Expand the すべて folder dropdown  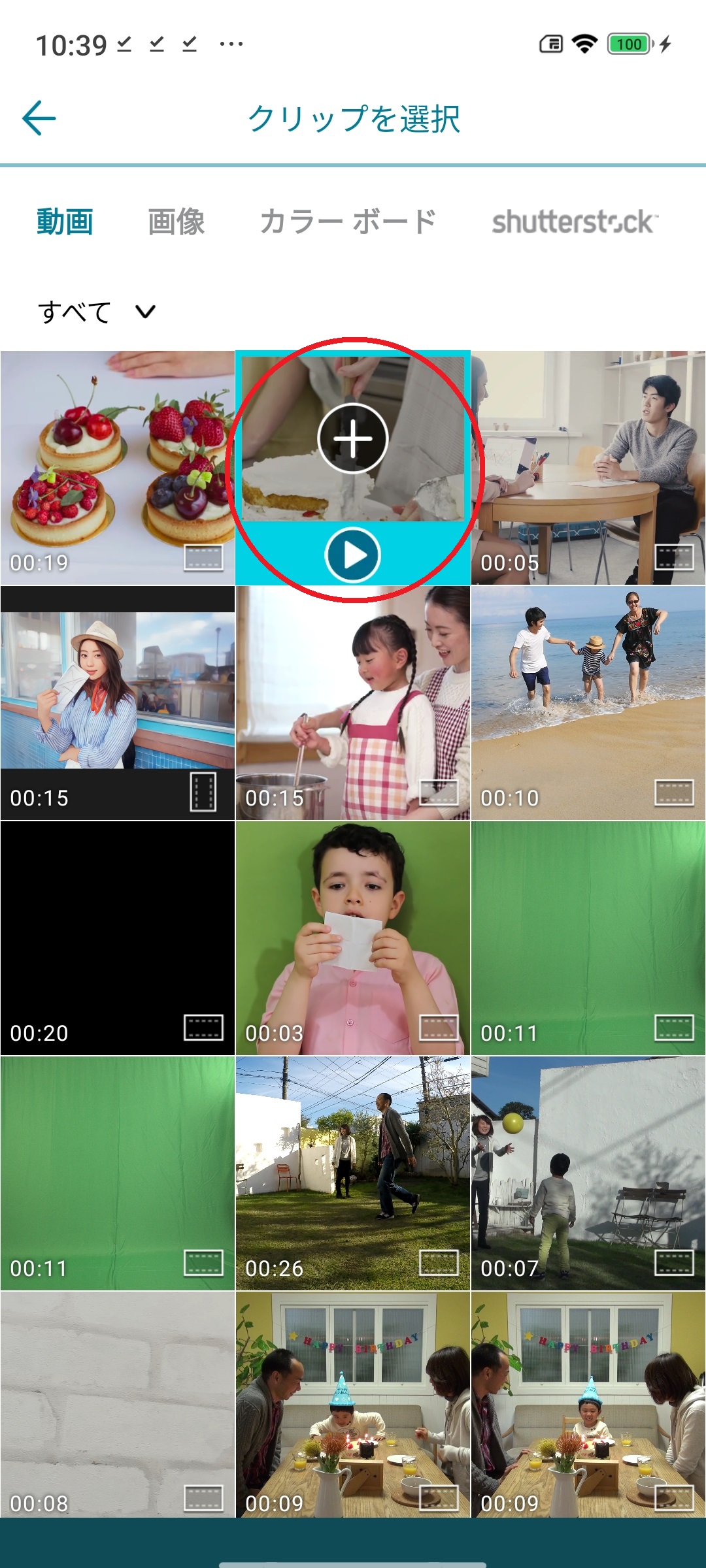(97, 312)
